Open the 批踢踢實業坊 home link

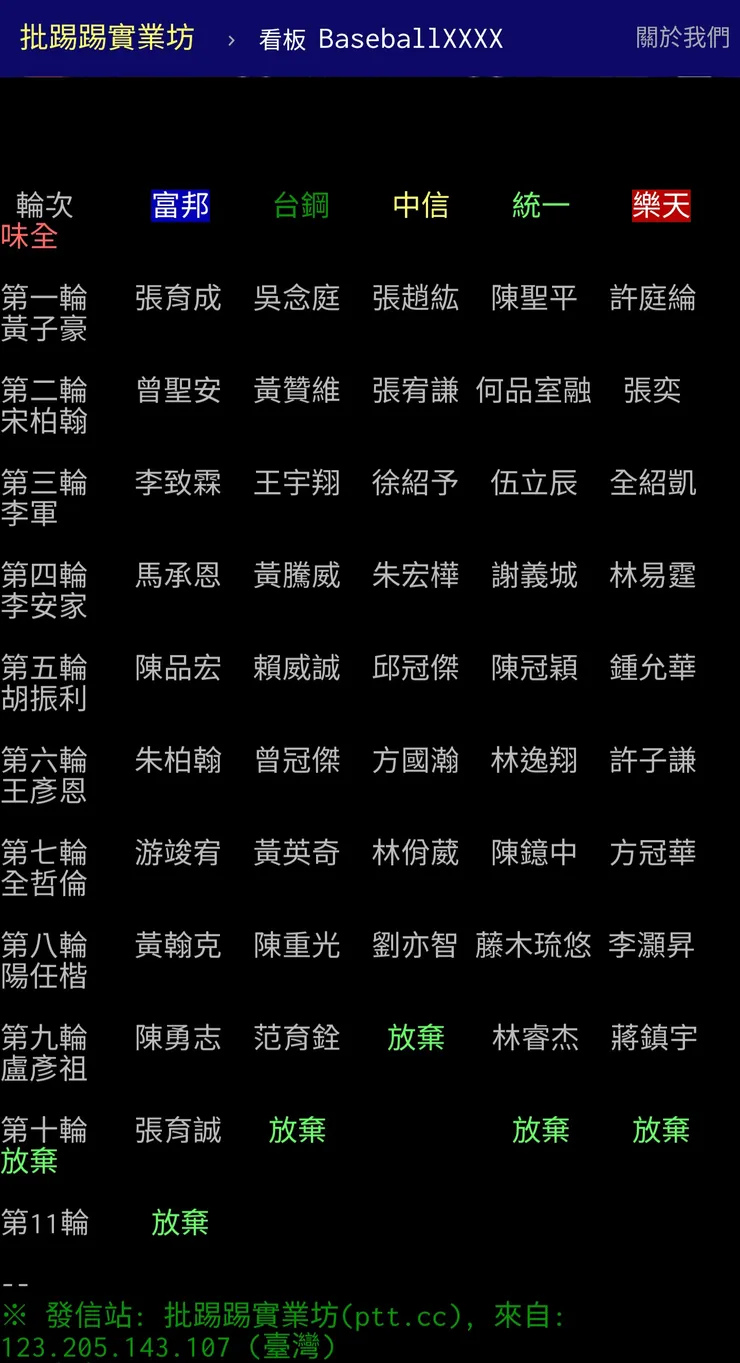click(x=107, y=38)
